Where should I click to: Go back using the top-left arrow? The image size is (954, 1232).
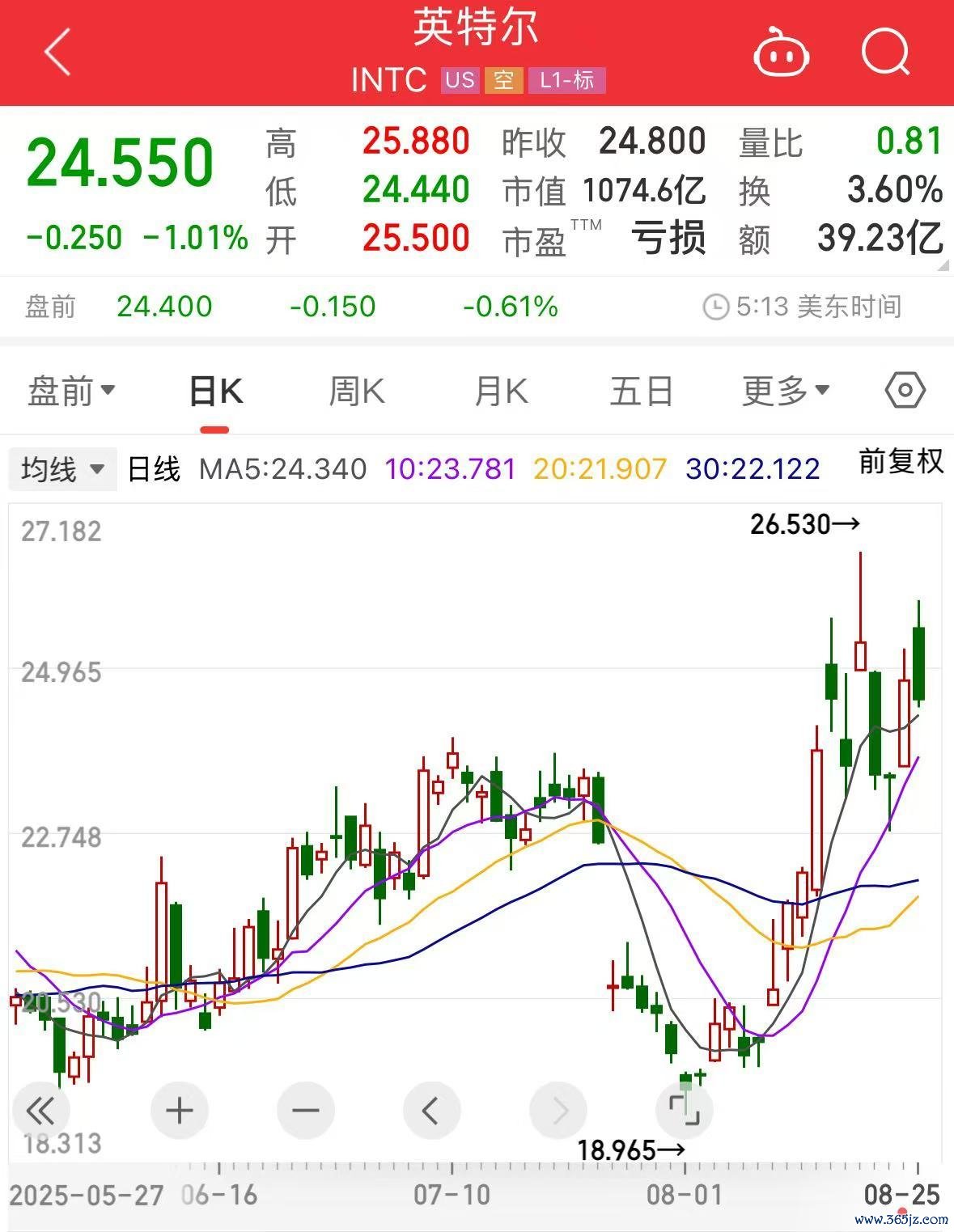[58, 53]
